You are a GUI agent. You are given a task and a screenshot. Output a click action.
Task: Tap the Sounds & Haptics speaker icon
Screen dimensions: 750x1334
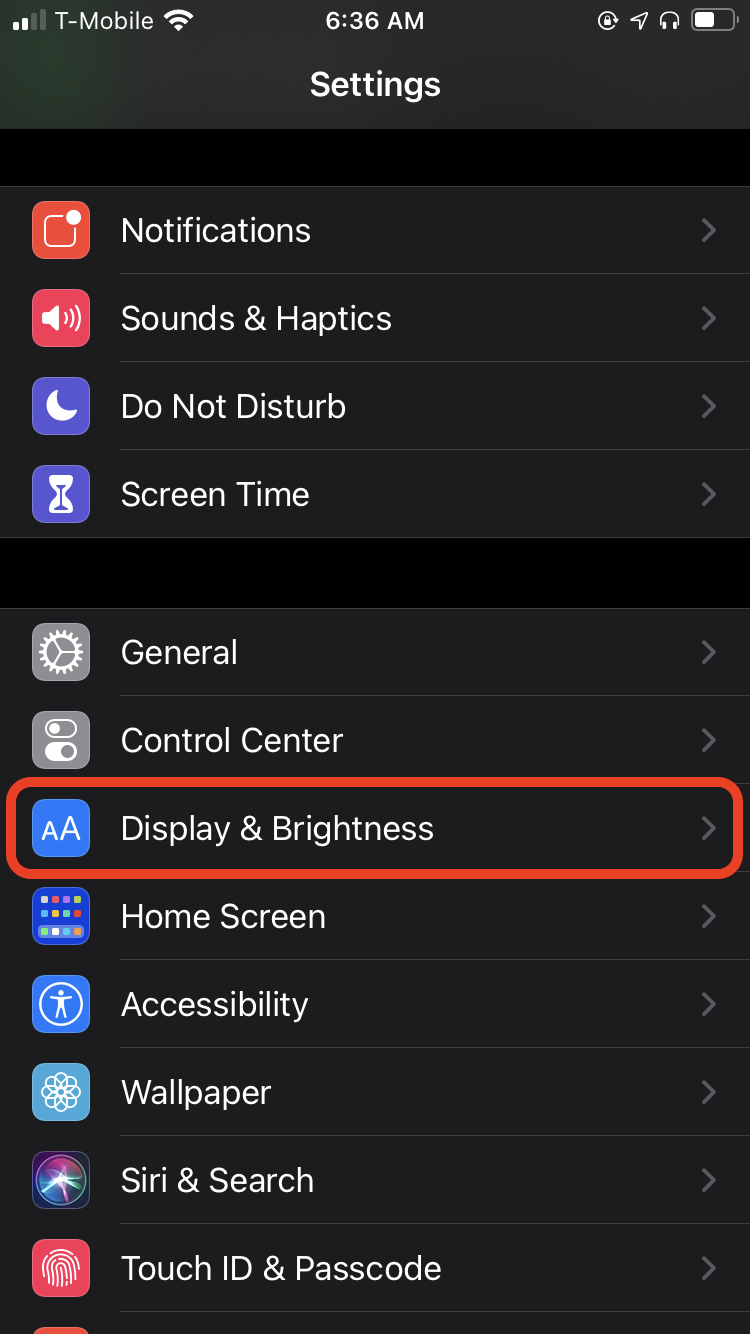[61, 318]
